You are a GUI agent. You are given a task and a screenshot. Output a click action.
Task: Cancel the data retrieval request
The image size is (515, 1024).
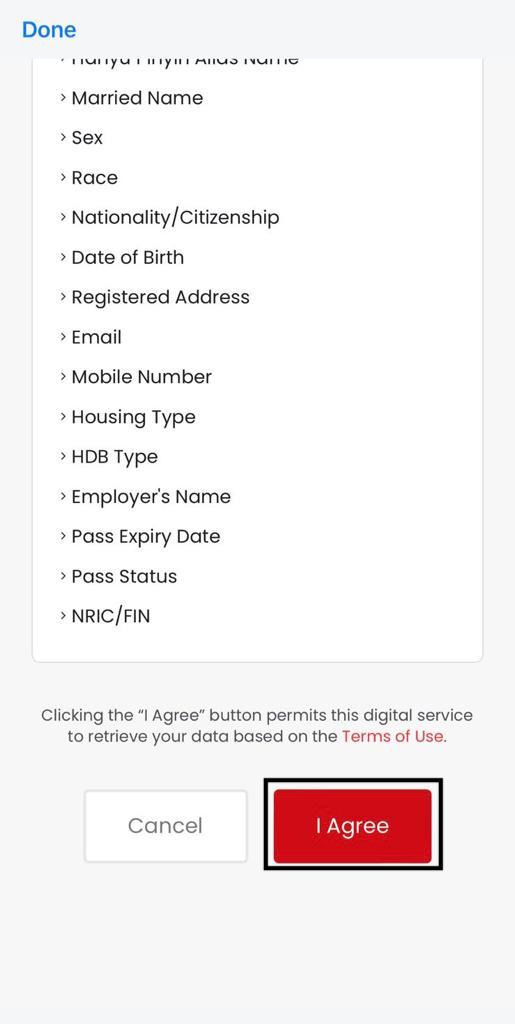pyautogui.click(x=165, y=825)
